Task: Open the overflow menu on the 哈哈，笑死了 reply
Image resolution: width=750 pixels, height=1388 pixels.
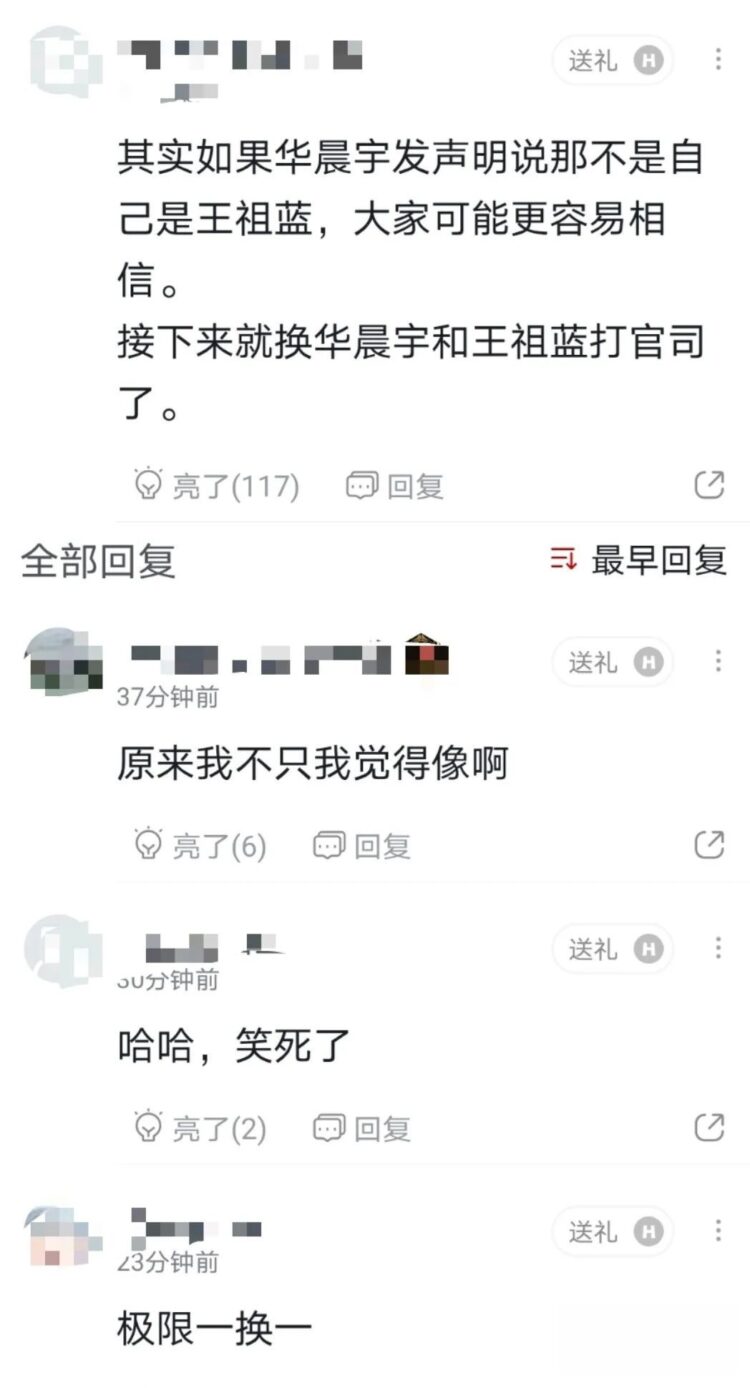Action: pos(718,948)
